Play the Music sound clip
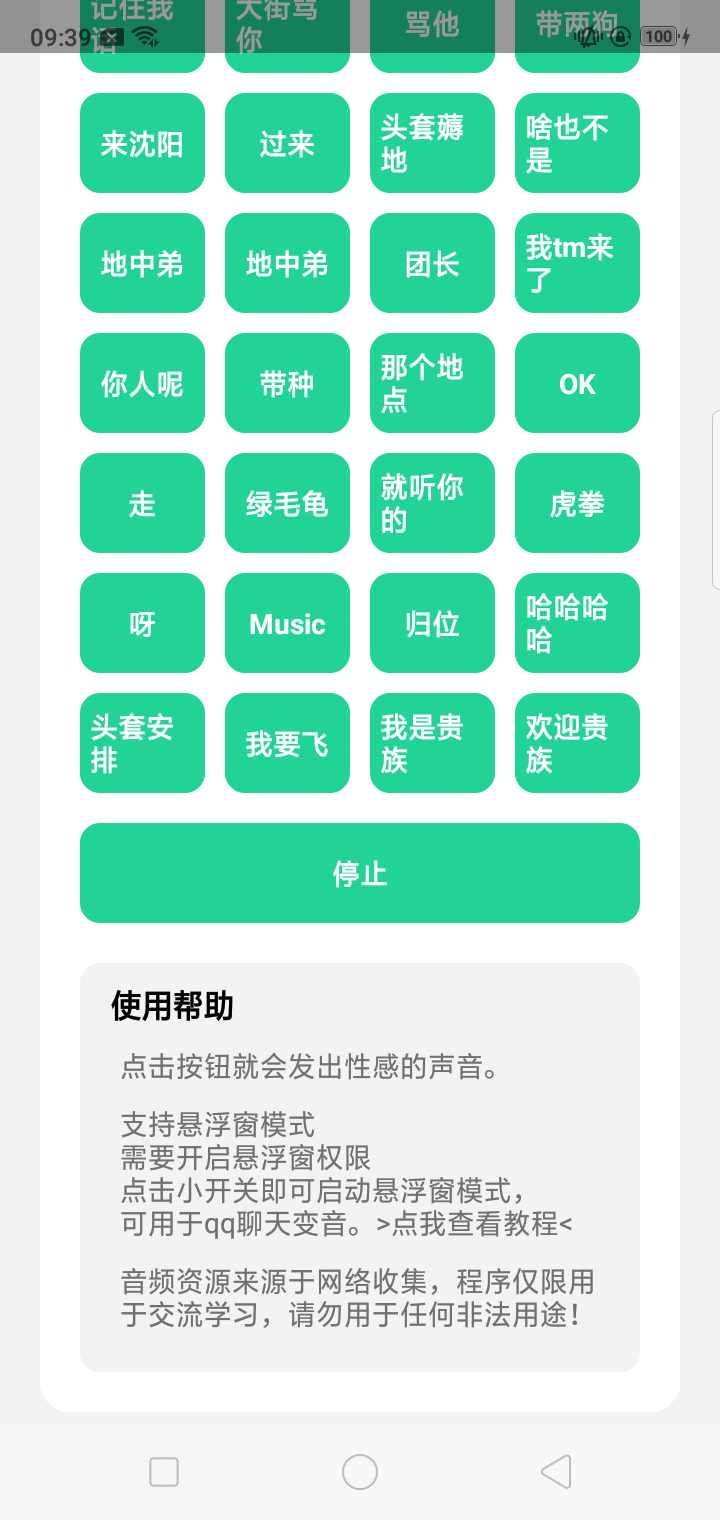Screen dimensions: 720x1520 pos(287,623)
